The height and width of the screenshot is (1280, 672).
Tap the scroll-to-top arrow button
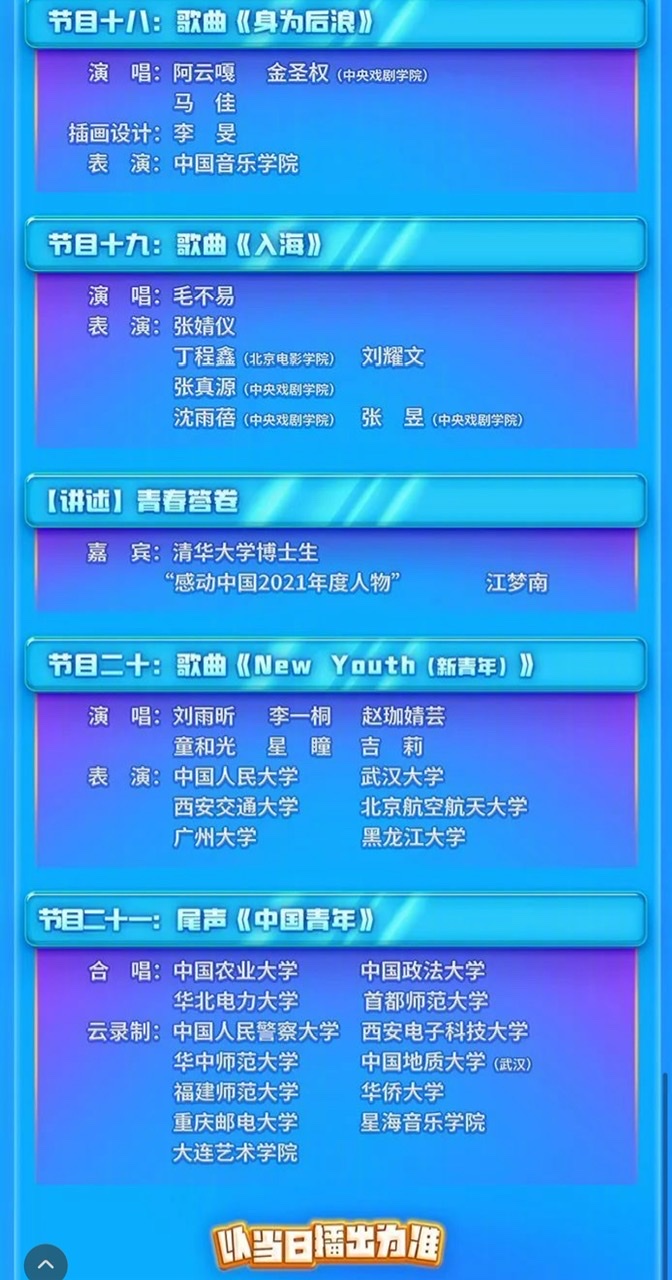45,1262
